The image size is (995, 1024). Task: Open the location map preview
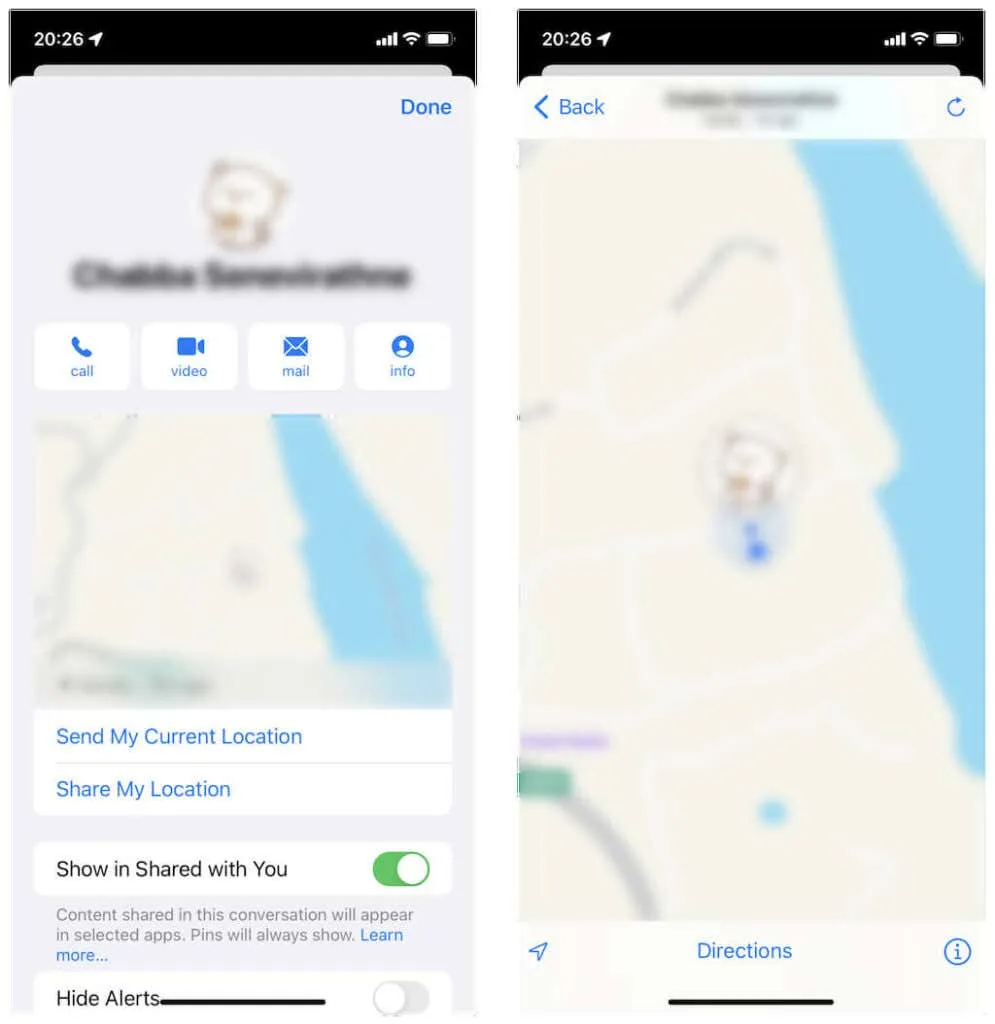(x=243, y=560)
